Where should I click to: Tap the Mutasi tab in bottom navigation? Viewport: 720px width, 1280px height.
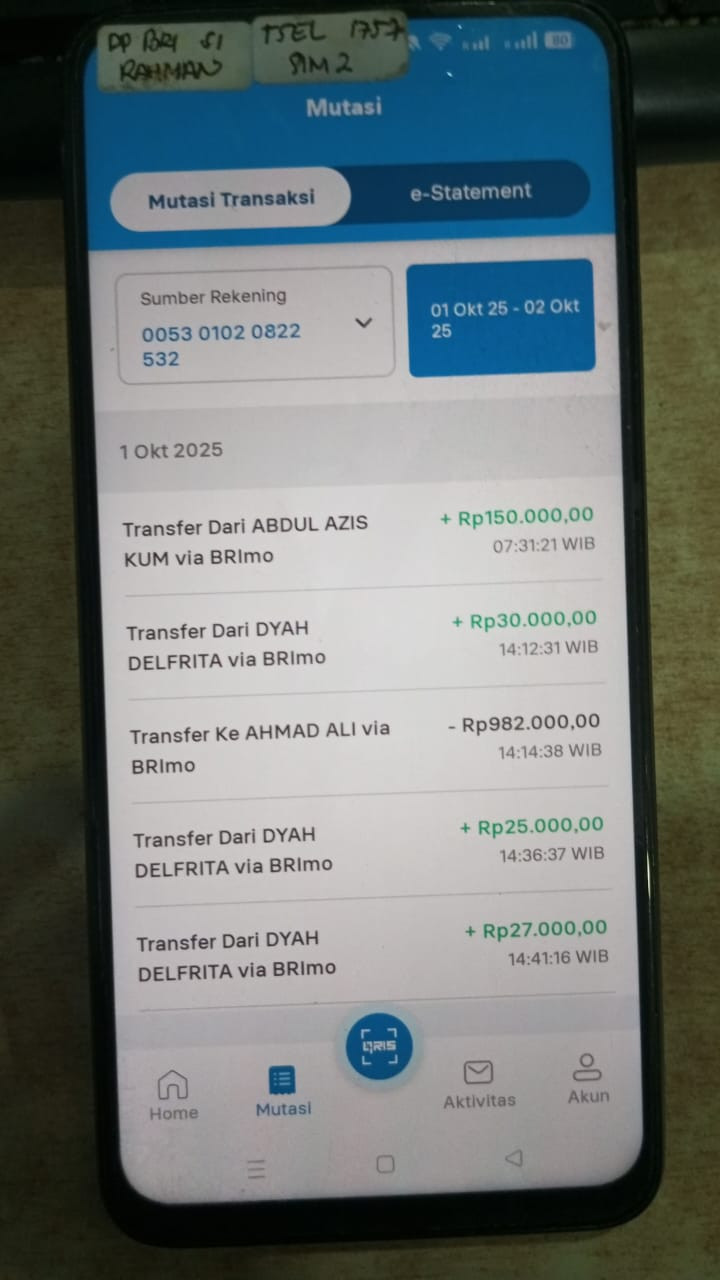(x=283, y=1092)
